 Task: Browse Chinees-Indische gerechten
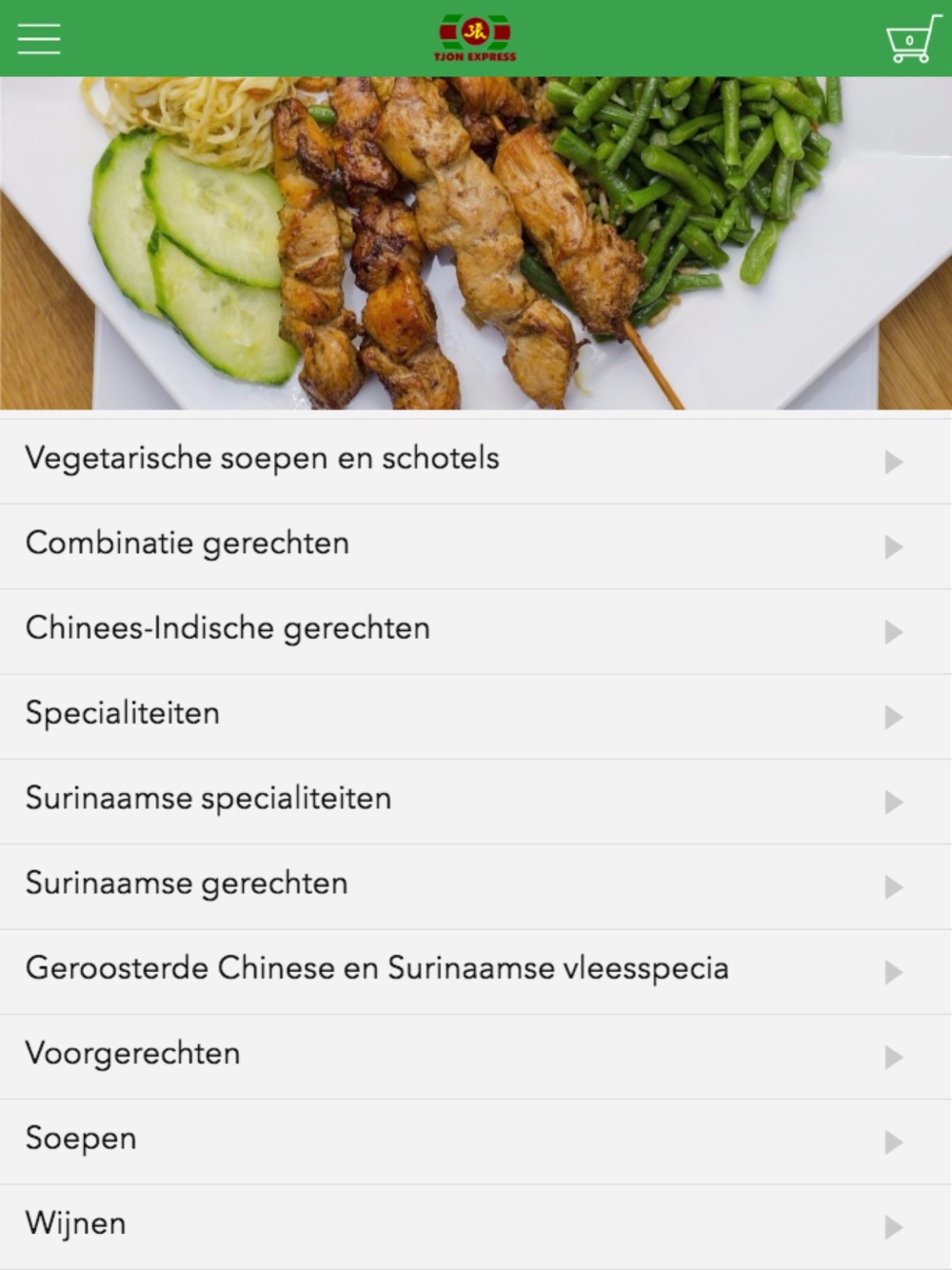[x=476, y=630]
